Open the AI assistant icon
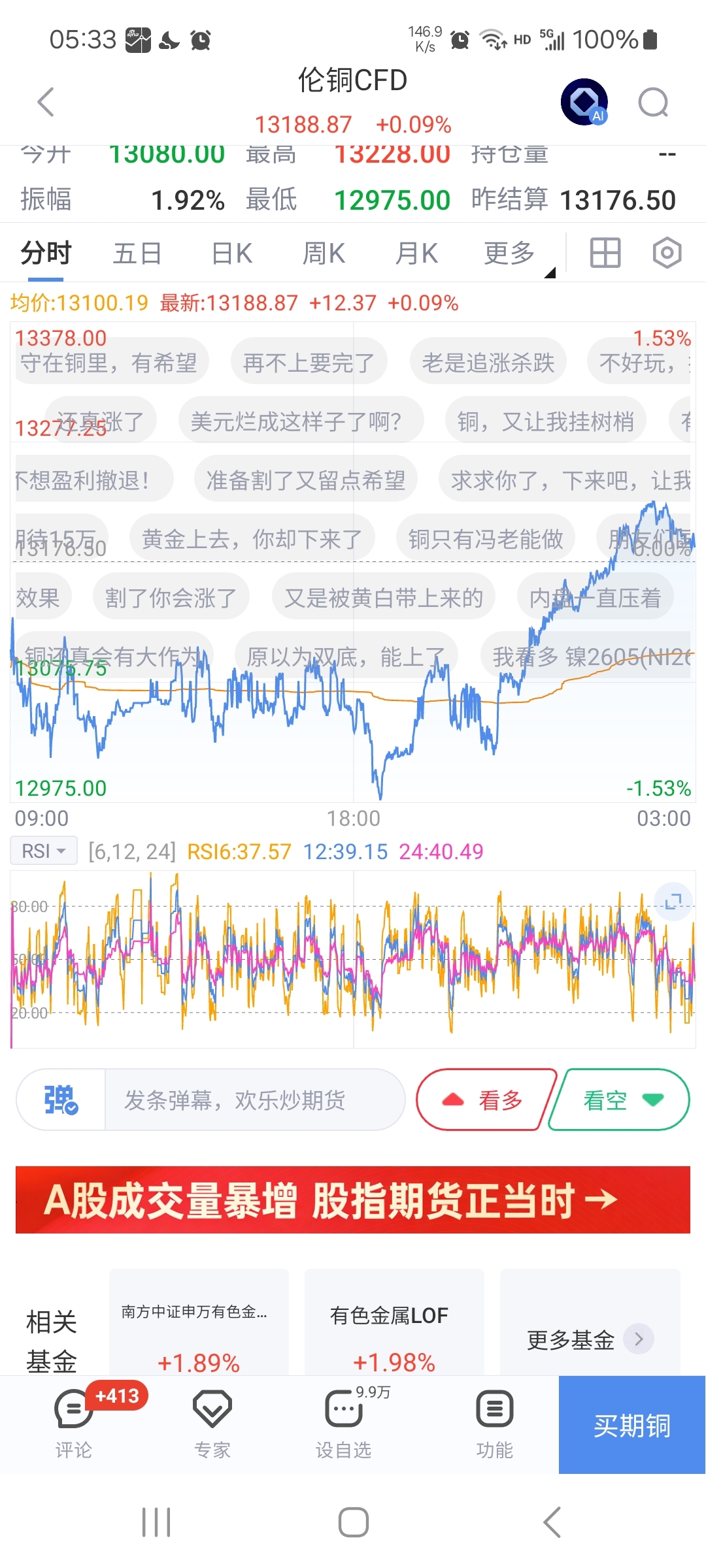706x1568 pixels. click(584, 102)
